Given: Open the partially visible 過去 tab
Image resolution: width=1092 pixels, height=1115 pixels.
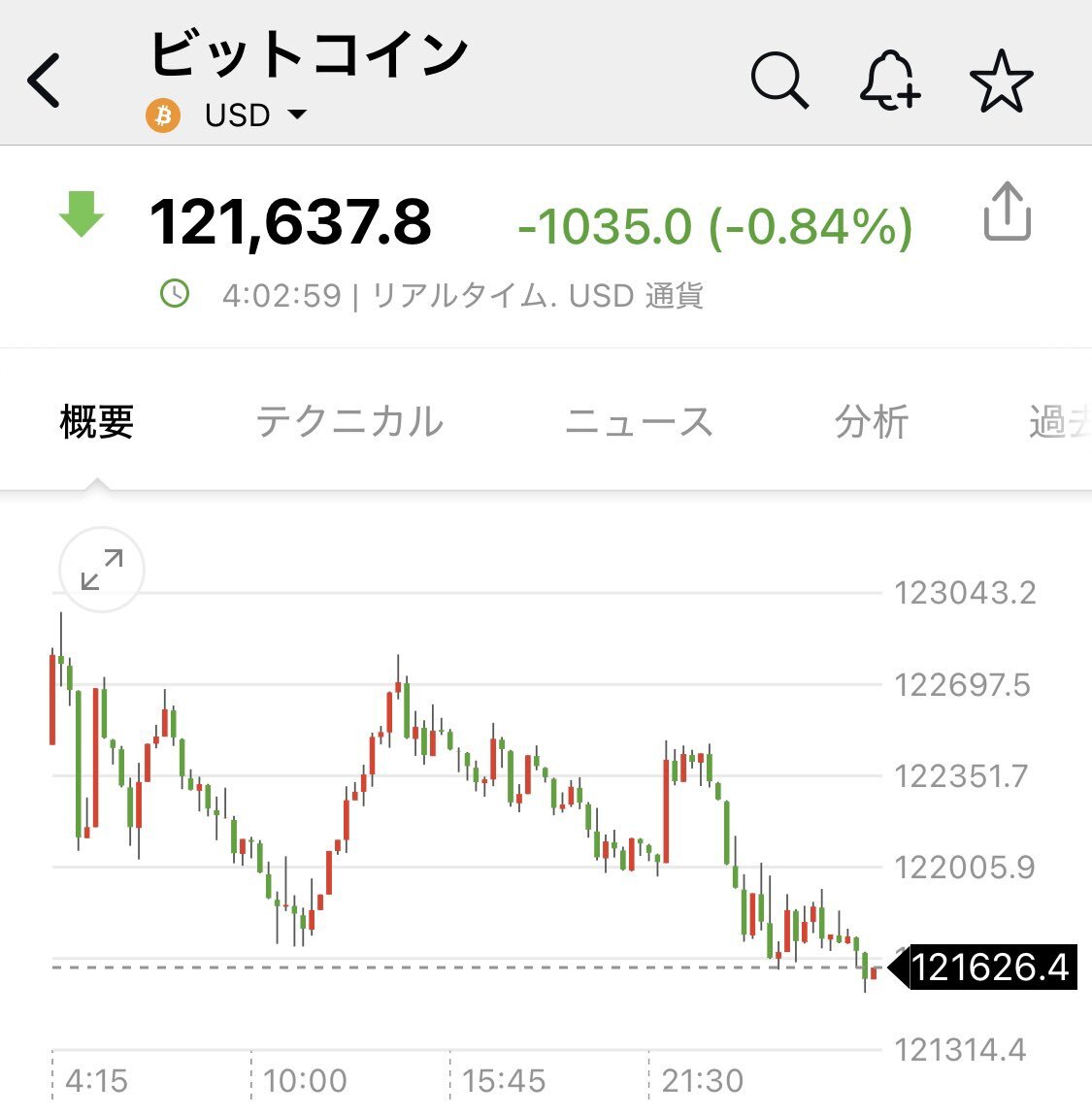Looking at the screenshot, I should point(1058,422).
